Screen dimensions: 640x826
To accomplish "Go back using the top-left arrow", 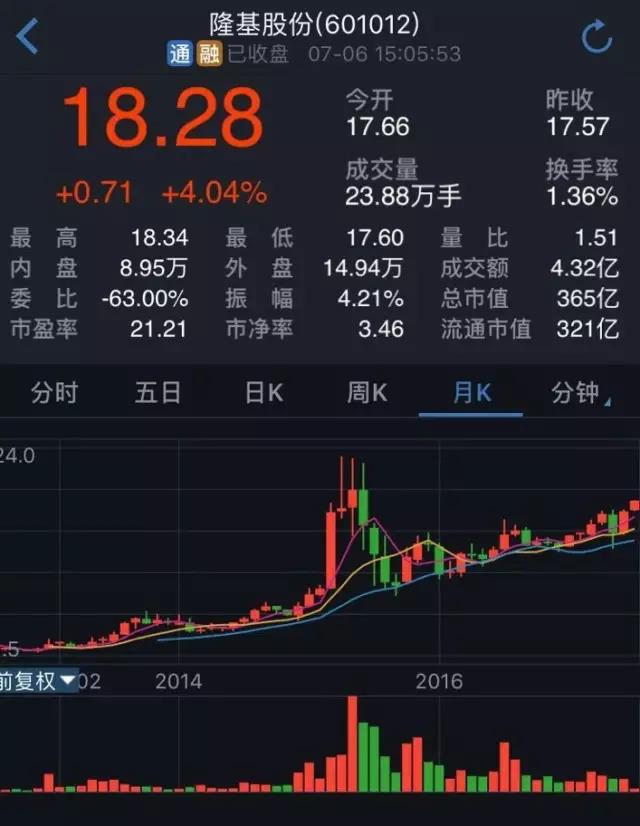I will coord(27,37).
